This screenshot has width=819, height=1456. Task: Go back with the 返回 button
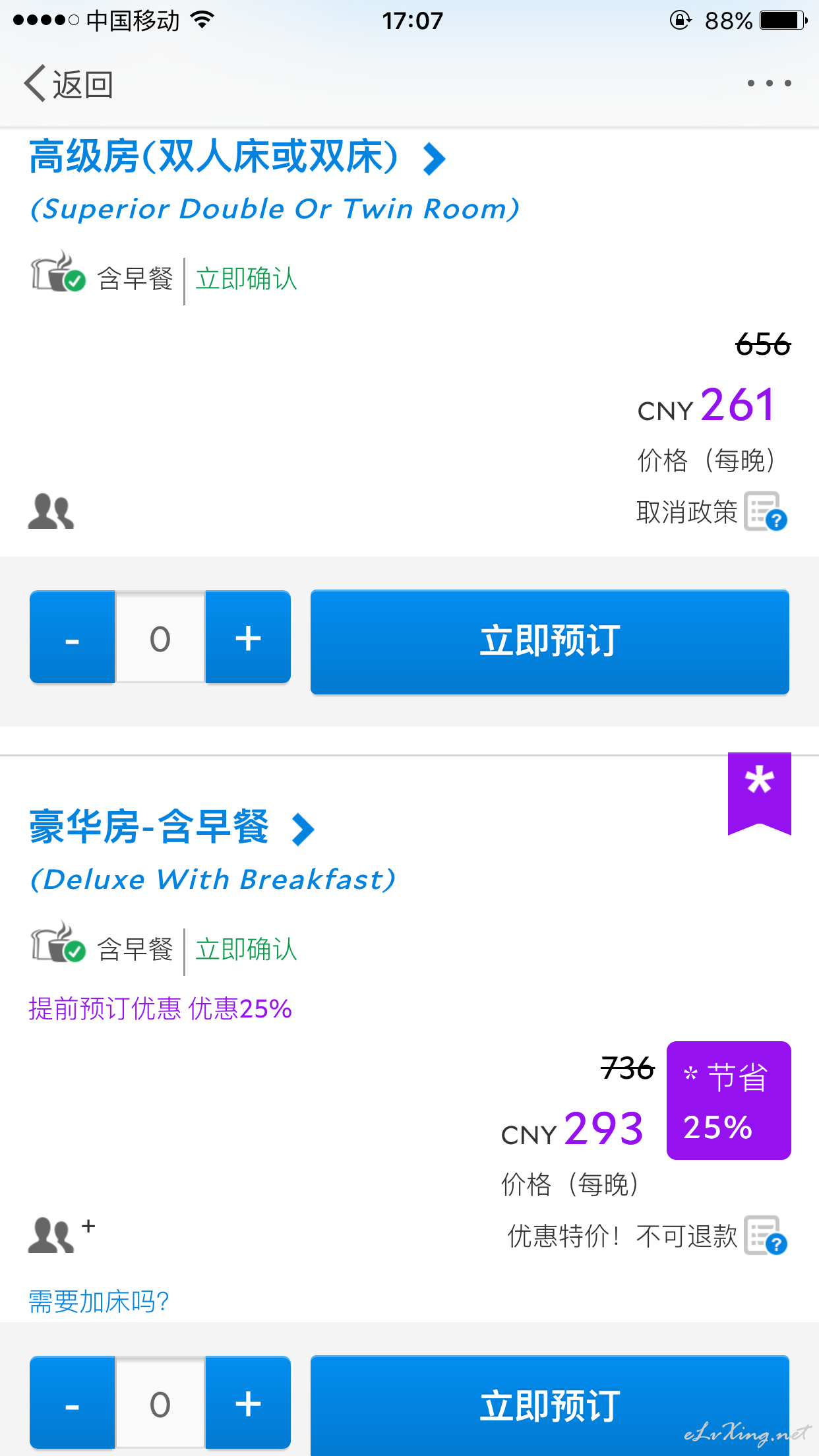pos(69,84)
